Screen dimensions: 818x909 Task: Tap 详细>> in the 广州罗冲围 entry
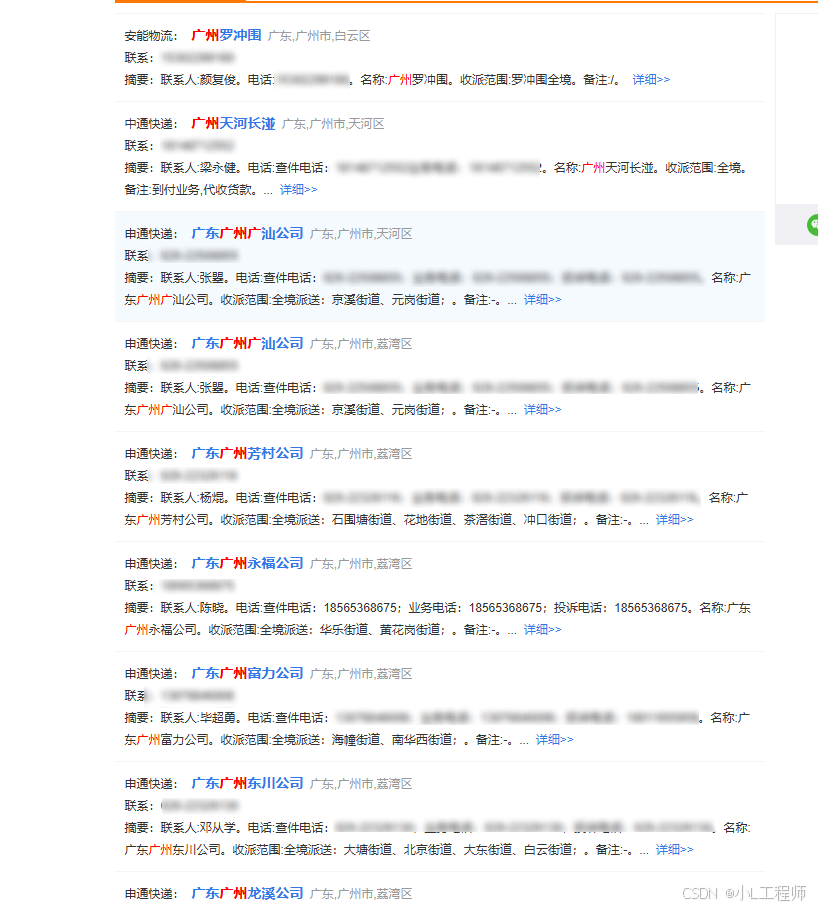[x=651, y=79]
